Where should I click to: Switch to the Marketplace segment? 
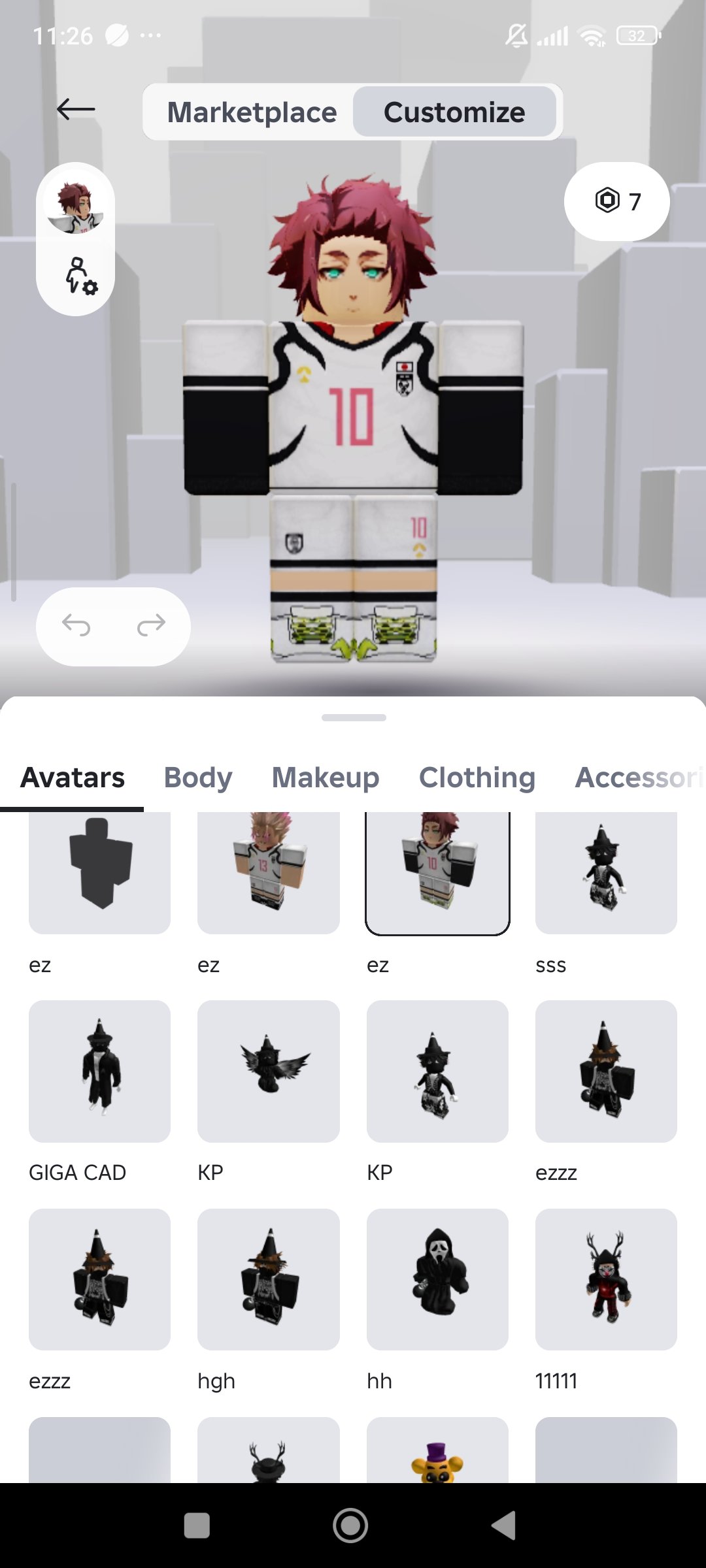coord(252,112)
